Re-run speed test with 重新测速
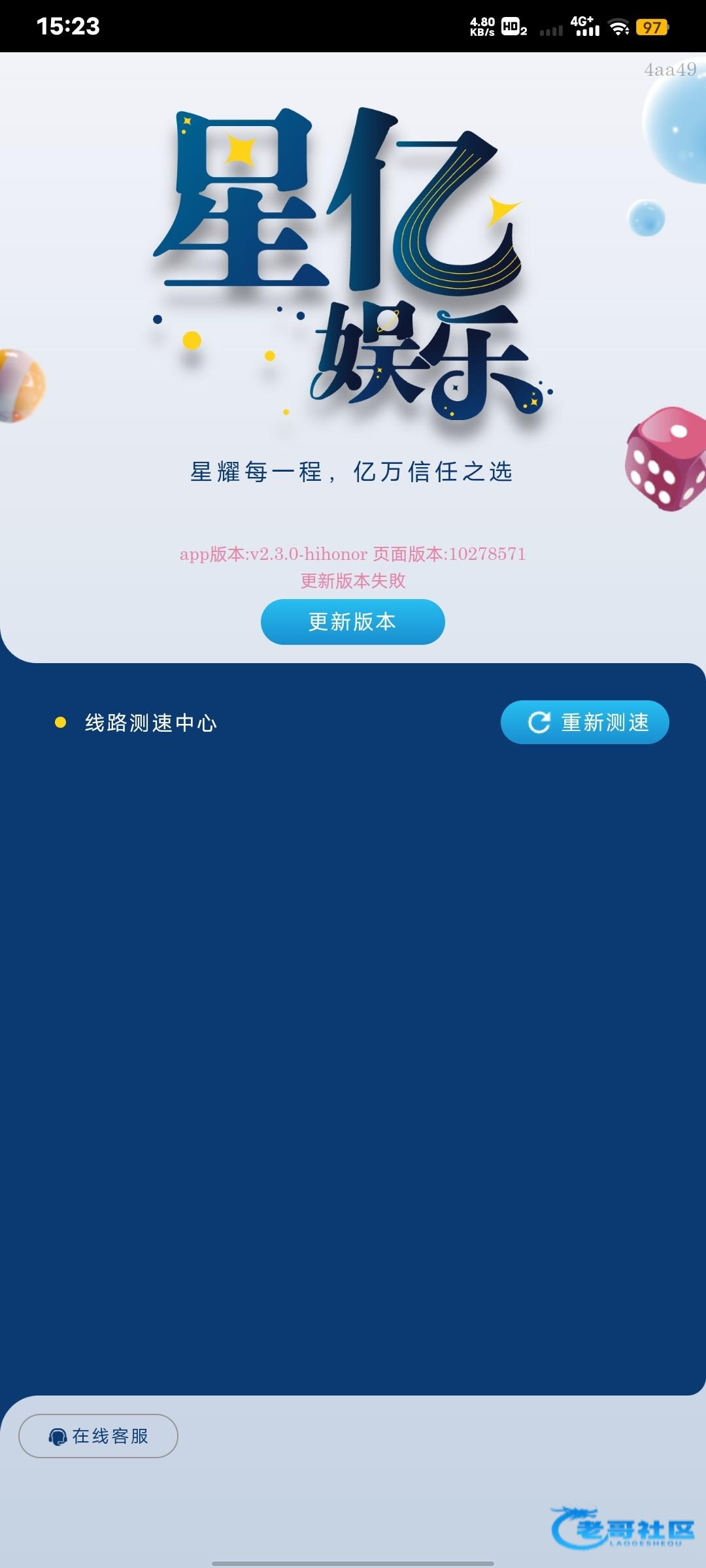 (585, 722)
